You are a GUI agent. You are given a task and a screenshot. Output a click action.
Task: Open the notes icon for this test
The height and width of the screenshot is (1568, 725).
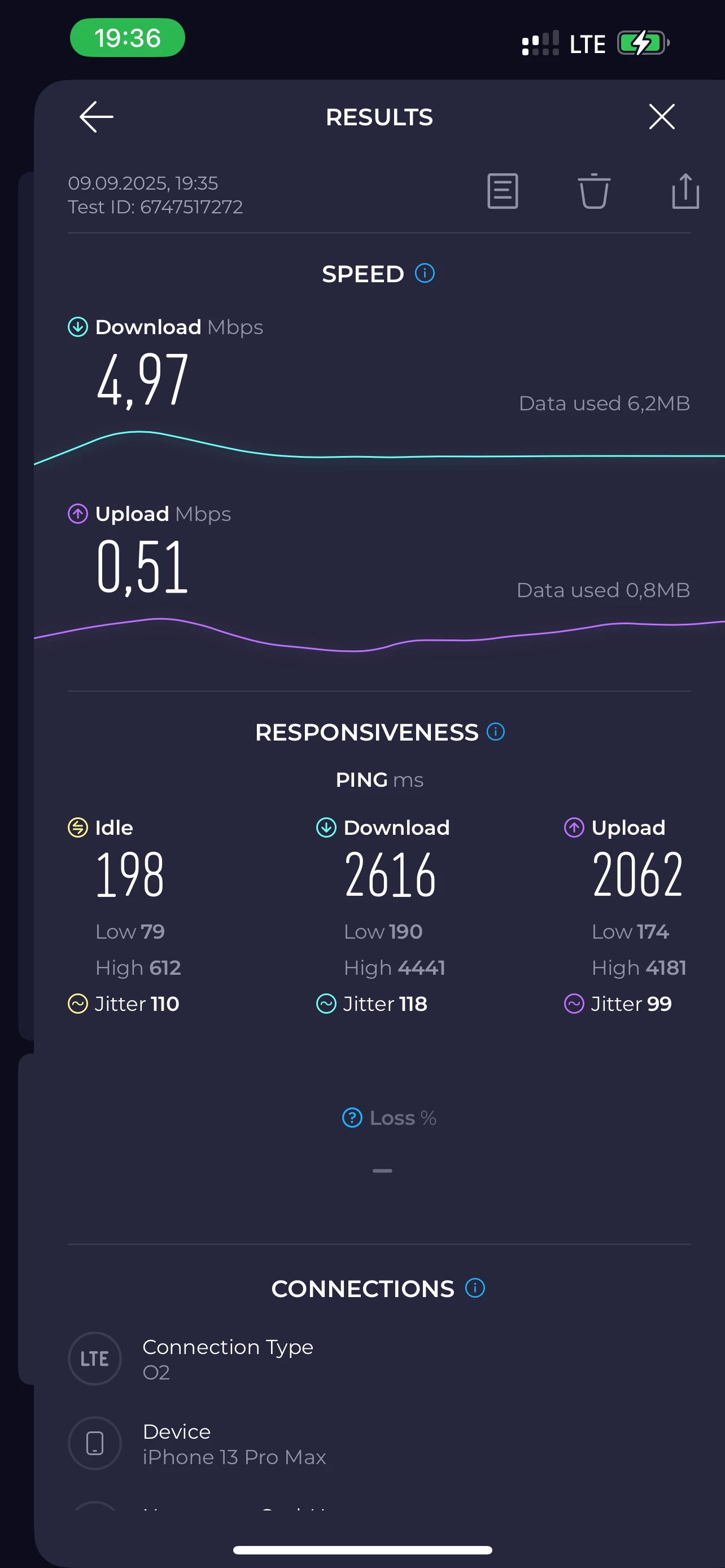tap(502, 191)
